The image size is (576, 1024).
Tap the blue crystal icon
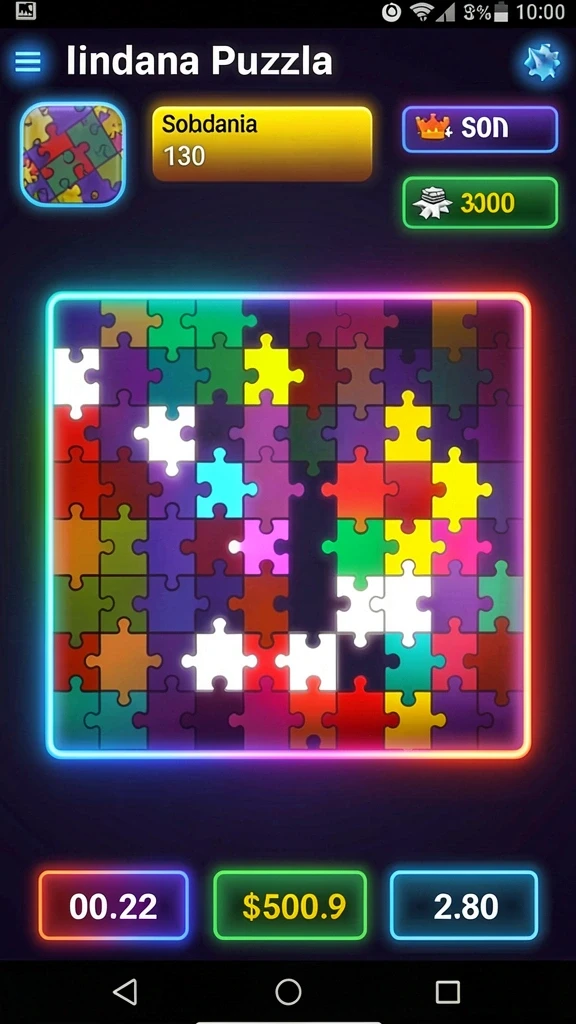[x=542, y=63]
